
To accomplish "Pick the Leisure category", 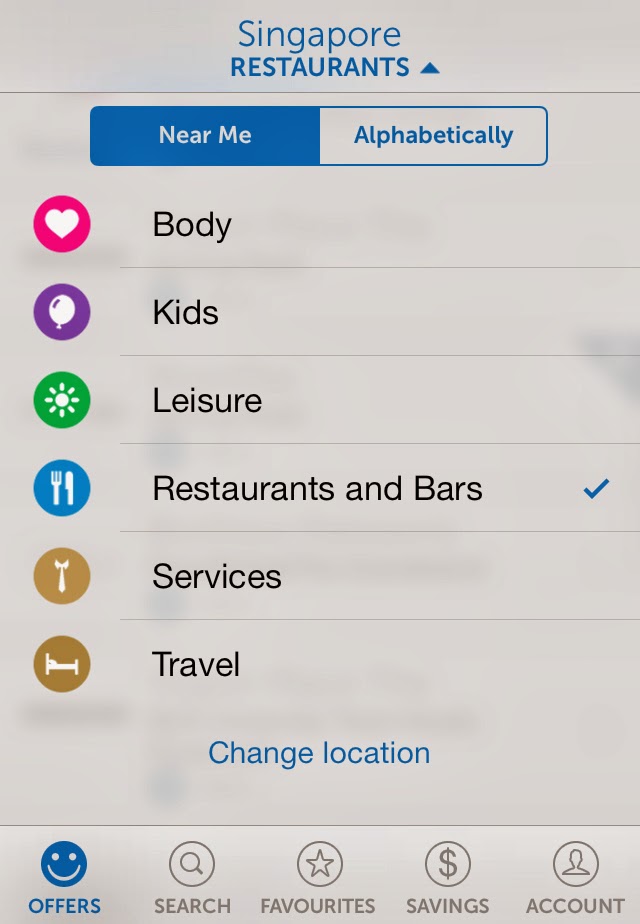I will coord(207,400).
